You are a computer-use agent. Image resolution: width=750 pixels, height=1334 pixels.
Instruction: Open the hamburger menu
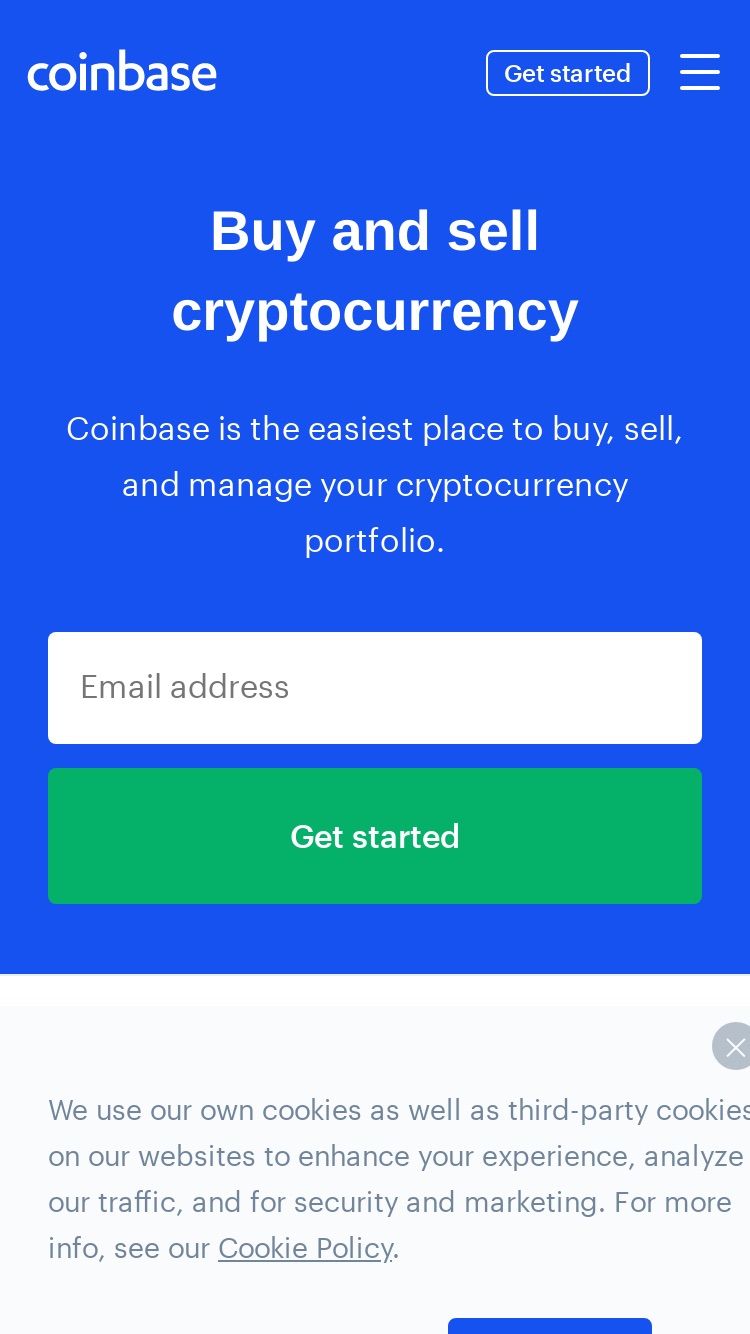tap(700, 72)
